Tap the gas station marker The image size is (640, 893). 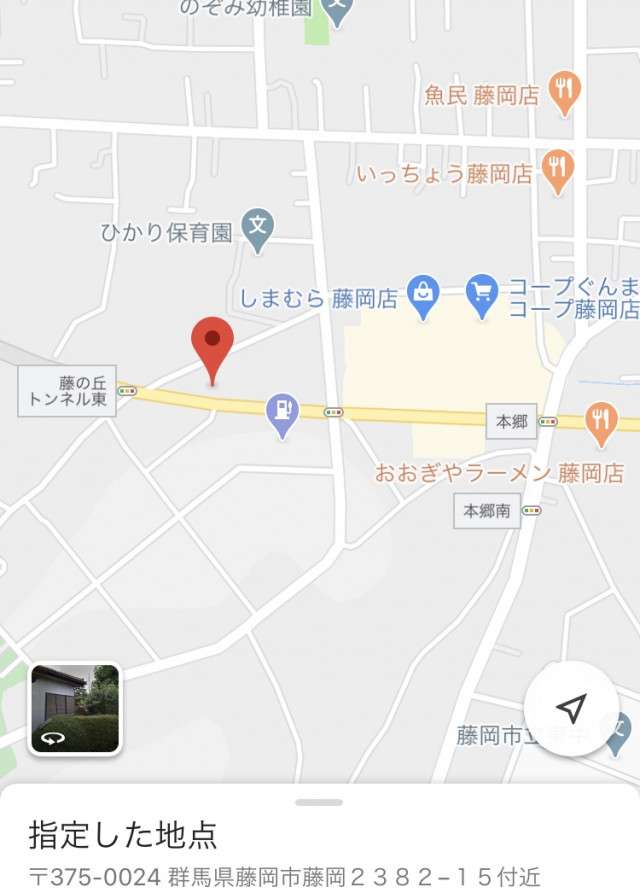283,413
